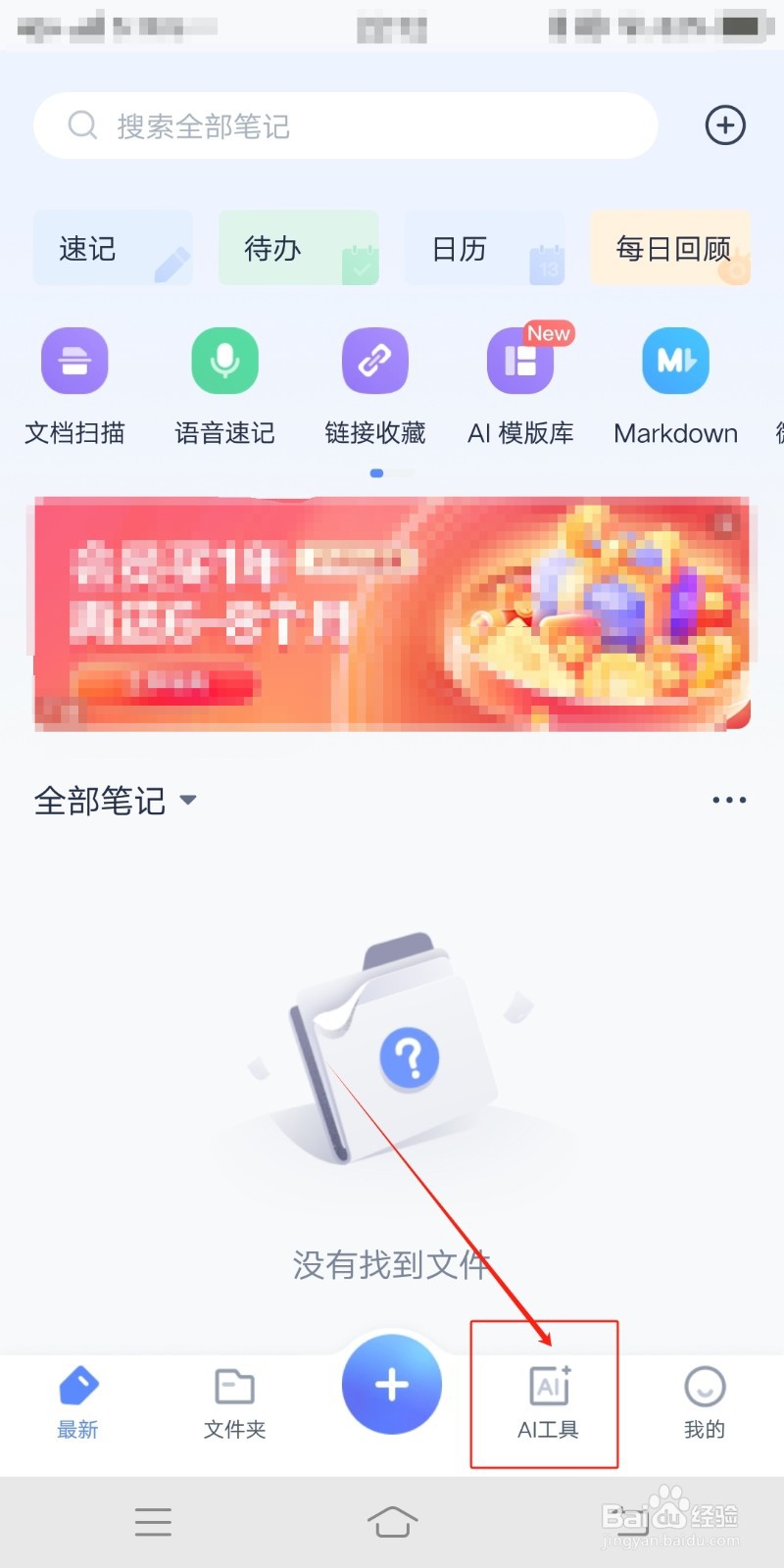Tap the search 搜索全部笔记 input field

pos(346,125)
